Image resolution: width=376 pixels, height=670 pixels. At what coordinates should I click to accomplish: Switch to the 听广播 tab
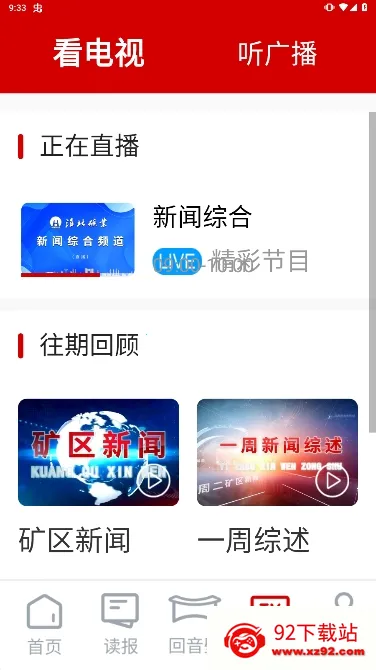(277, 53)
